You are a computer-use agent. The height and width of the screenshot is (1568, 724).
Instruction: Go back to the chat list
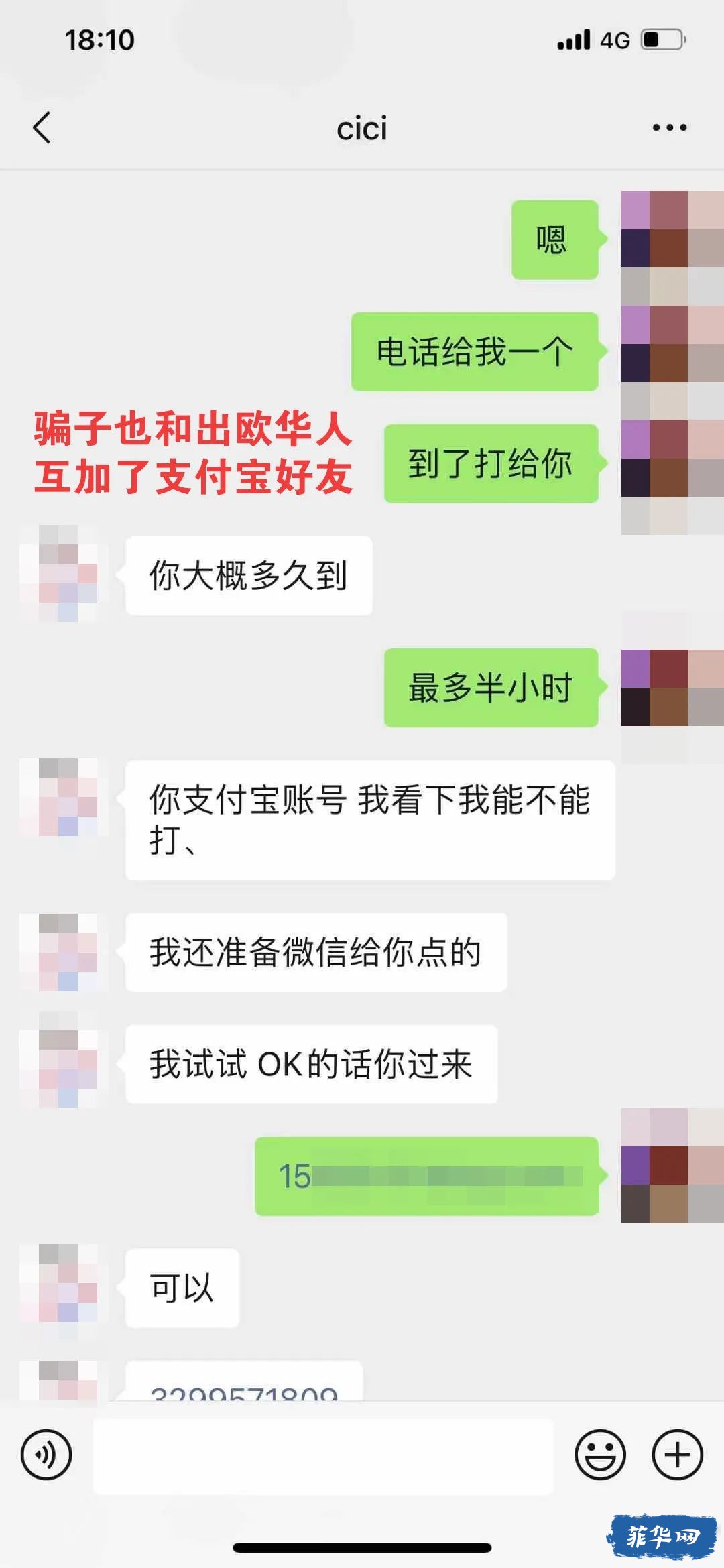tap(42, 127)
